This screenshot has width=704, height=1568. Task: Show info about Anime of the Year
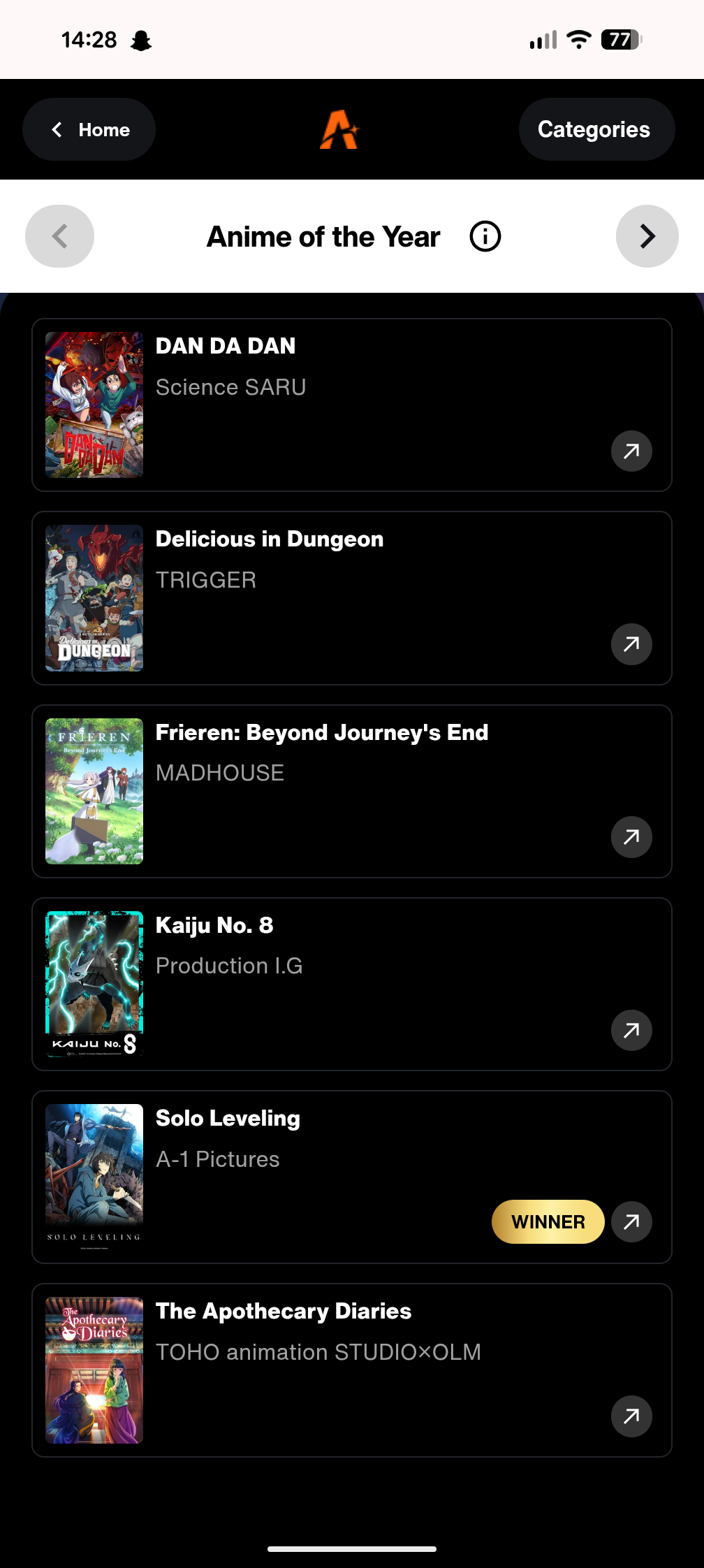485,237
